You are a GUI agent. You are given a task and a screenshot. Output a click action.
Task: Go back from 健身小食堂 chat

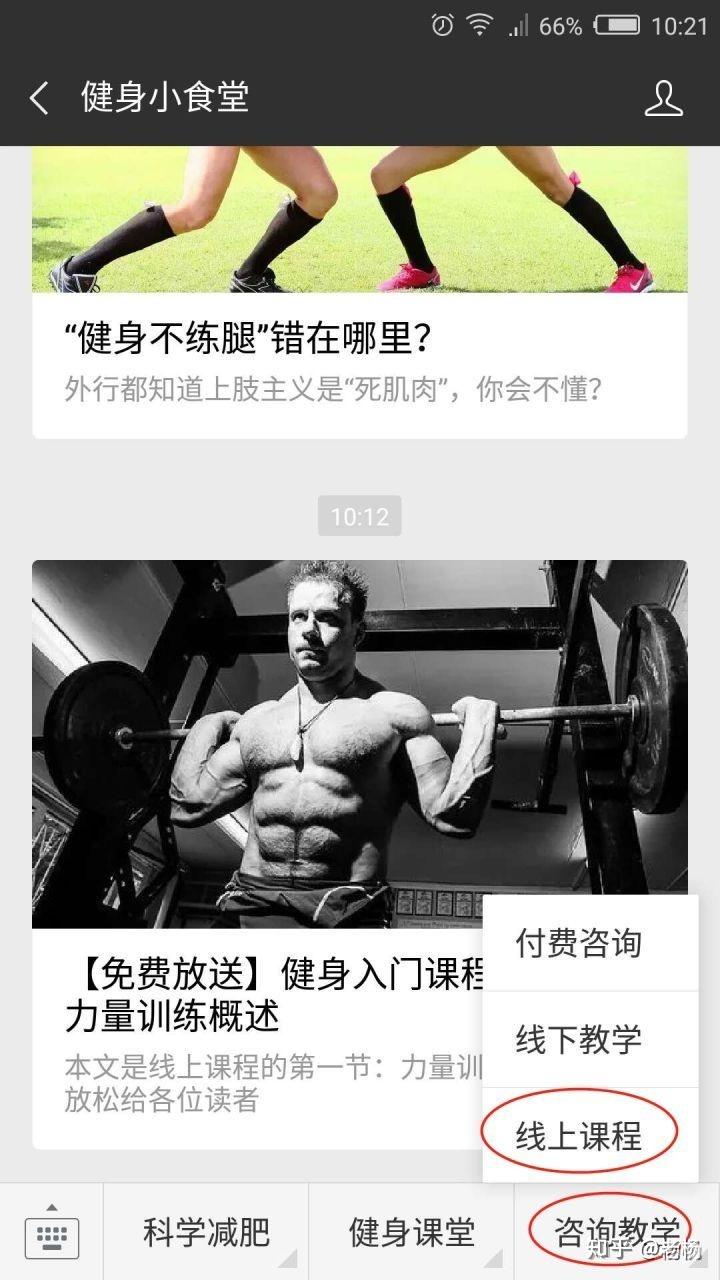(x=40, y=98)
